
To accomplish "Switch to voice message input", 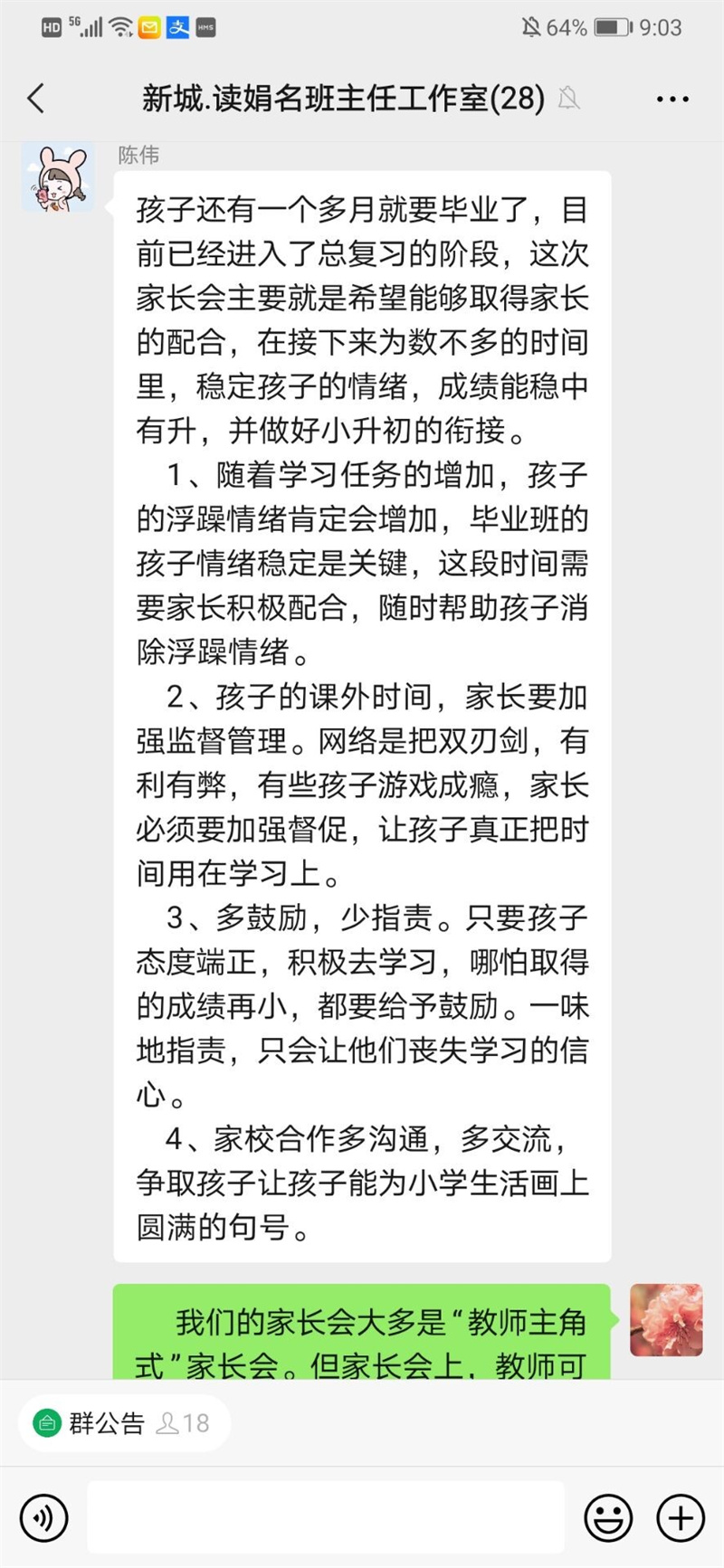I will [x=43, y=1517].
